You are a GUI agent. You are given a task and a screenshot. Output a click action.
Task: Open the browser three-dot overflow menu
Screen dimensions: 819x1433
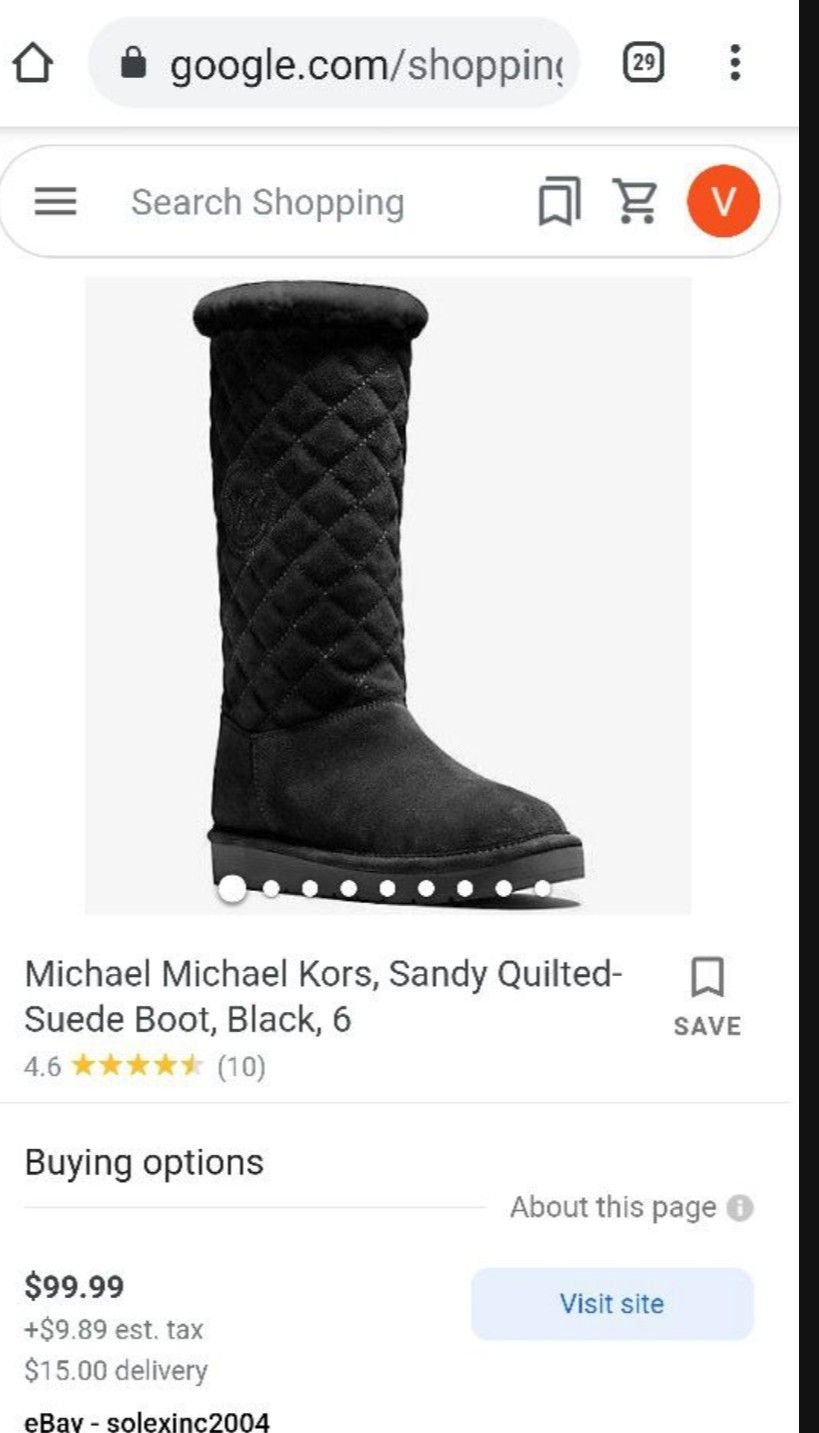[x=735, y=63]
